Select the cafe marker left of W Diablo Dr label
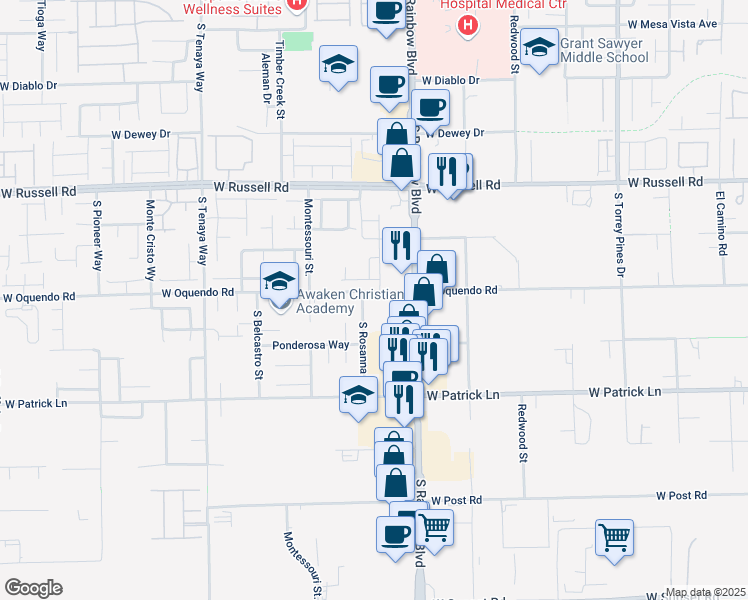This screenshot has width=748, height=600. [389, 85]
